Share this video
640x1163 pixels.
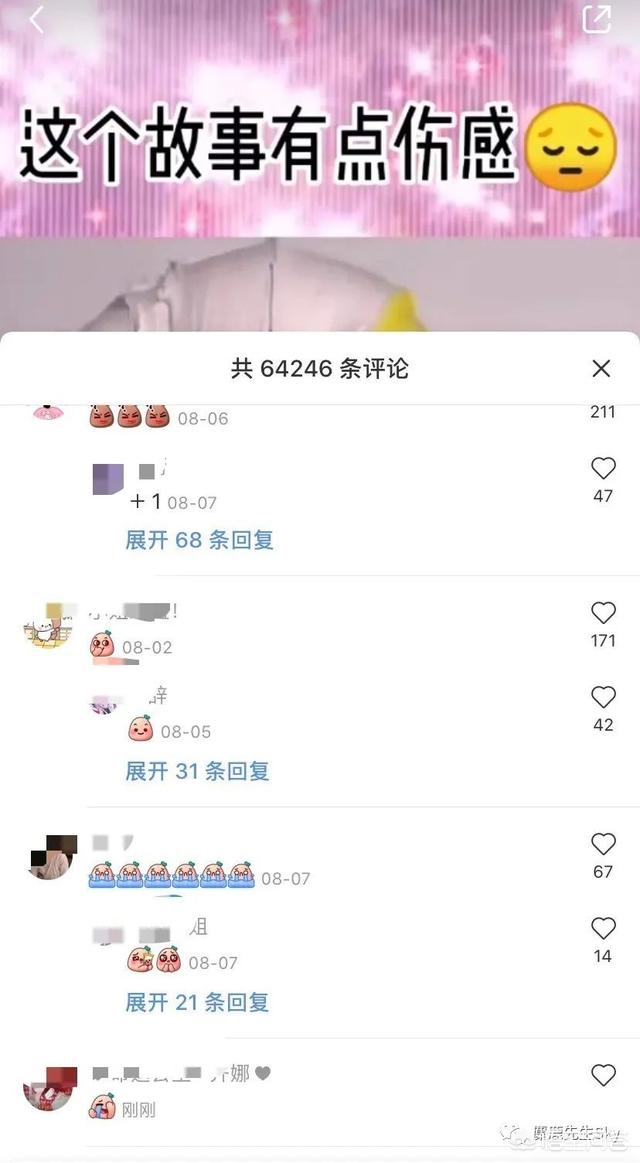pos(597,18)
